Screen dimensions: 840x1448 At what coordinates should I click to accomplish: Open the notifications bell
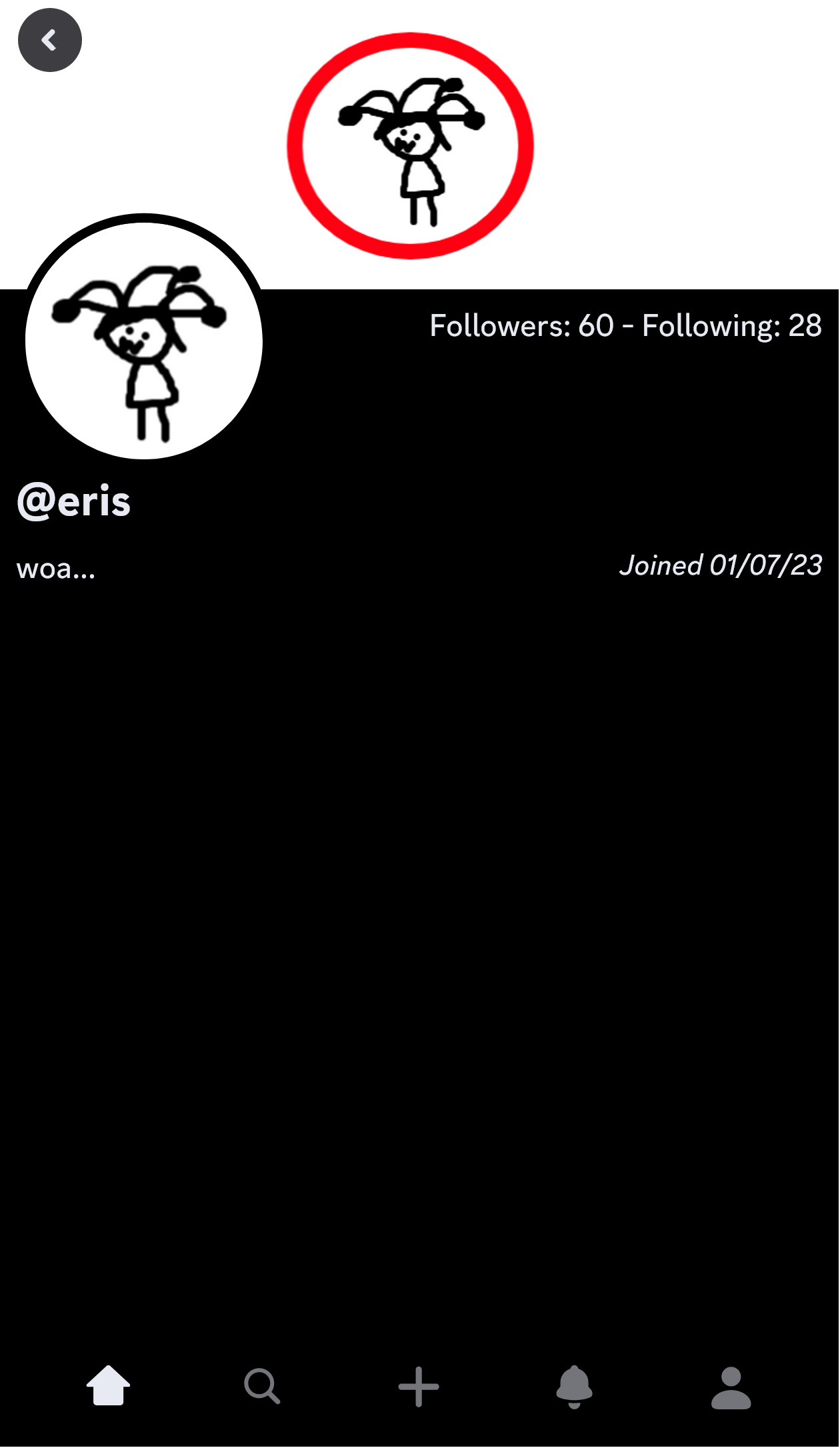coord(574,1387)
